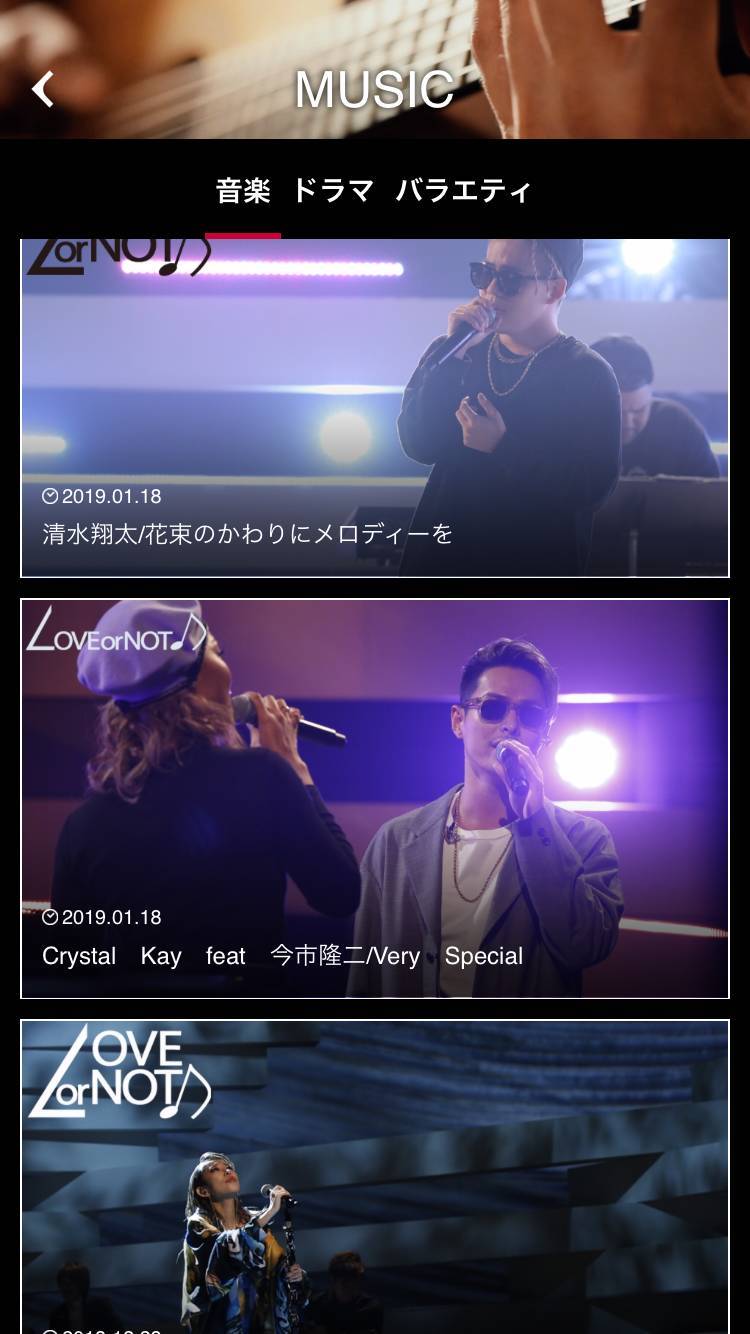The width and height of the screenshot is (750, 1334).
Task: Open Crystal Kay feat 今市隆二/Very Special video
Action: point(375,798)
